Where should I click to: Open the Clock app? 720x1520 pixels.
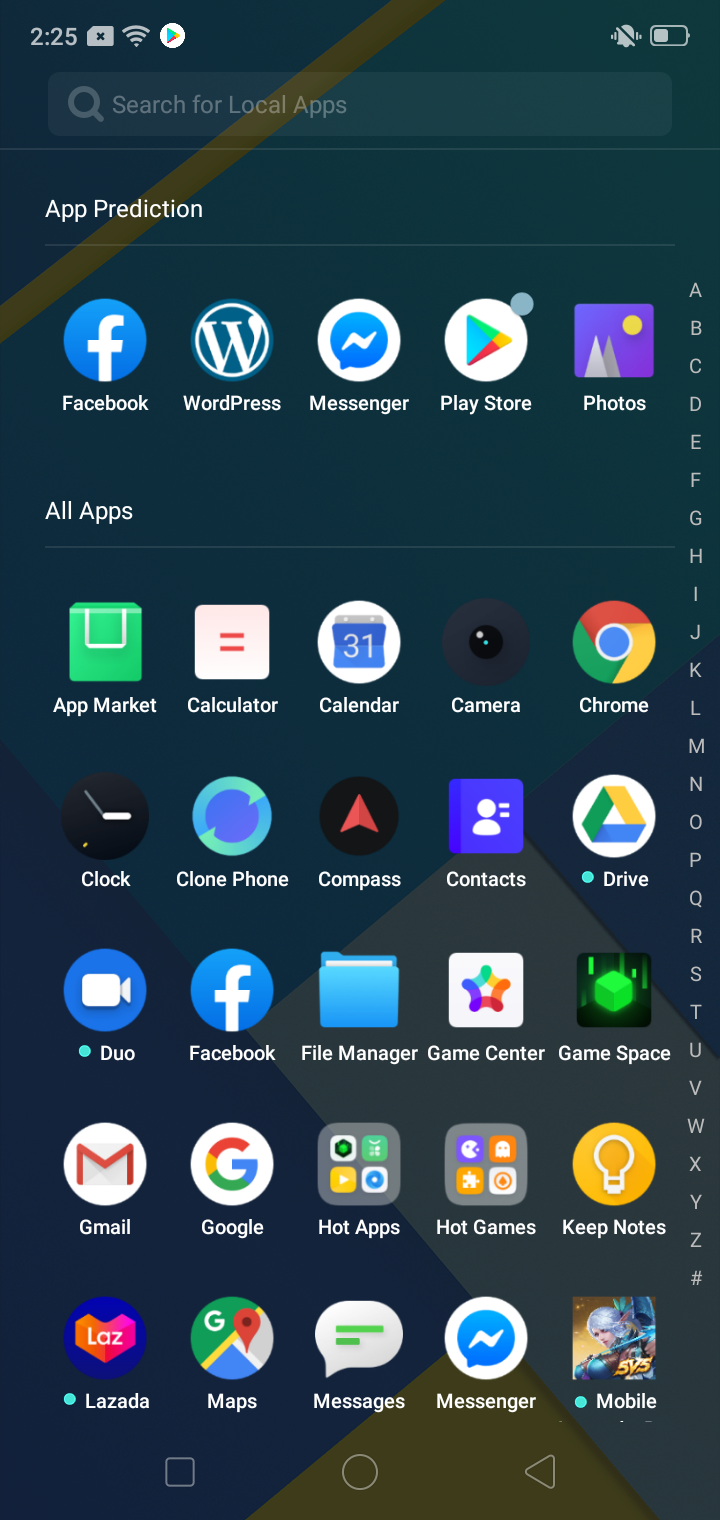coord(105,817)
